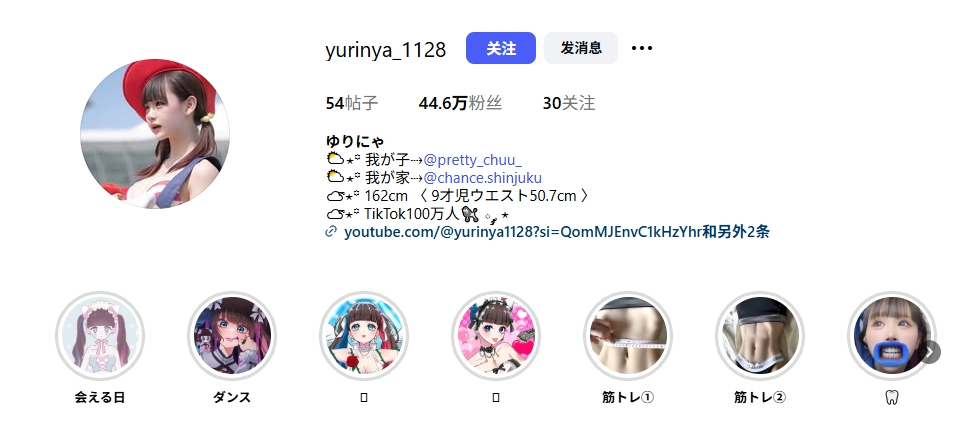The width and height of the screenshot is (970, 436).
Task: Visit the @chance.shinjuku profile link
Action: 482,178
